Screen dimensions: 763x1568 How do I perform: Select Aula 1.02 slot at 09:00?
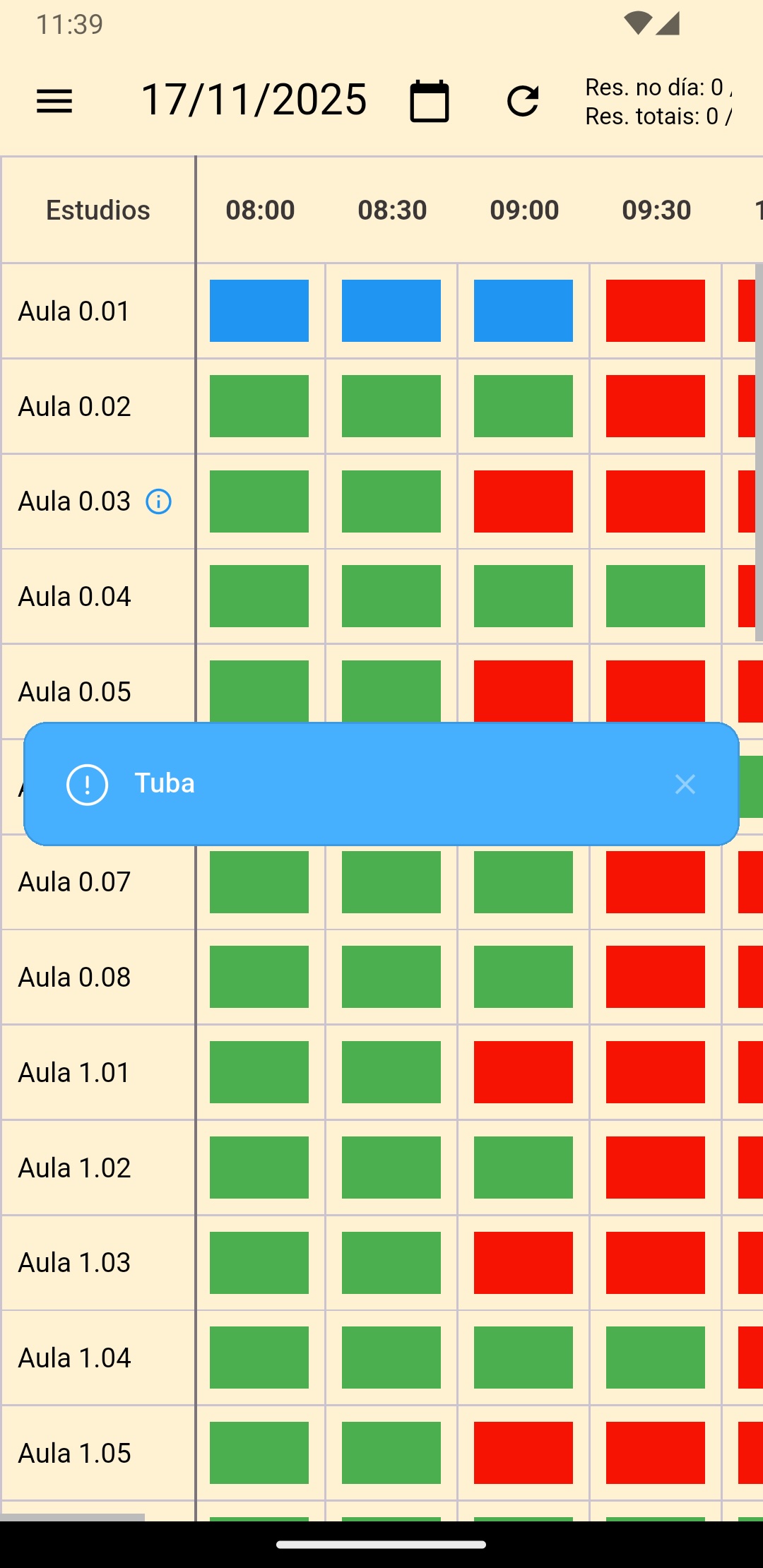tap(524, 1168)
